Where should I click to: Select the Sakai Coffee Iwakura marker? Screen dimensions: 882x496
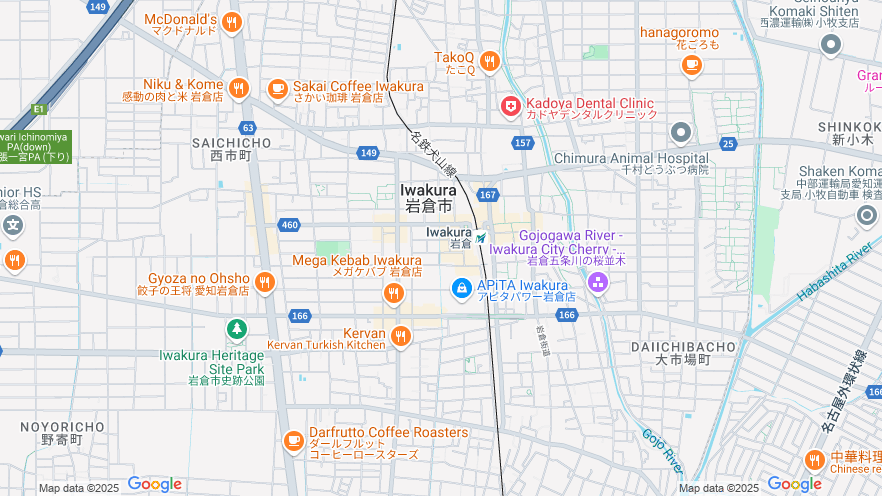(277, 88)
